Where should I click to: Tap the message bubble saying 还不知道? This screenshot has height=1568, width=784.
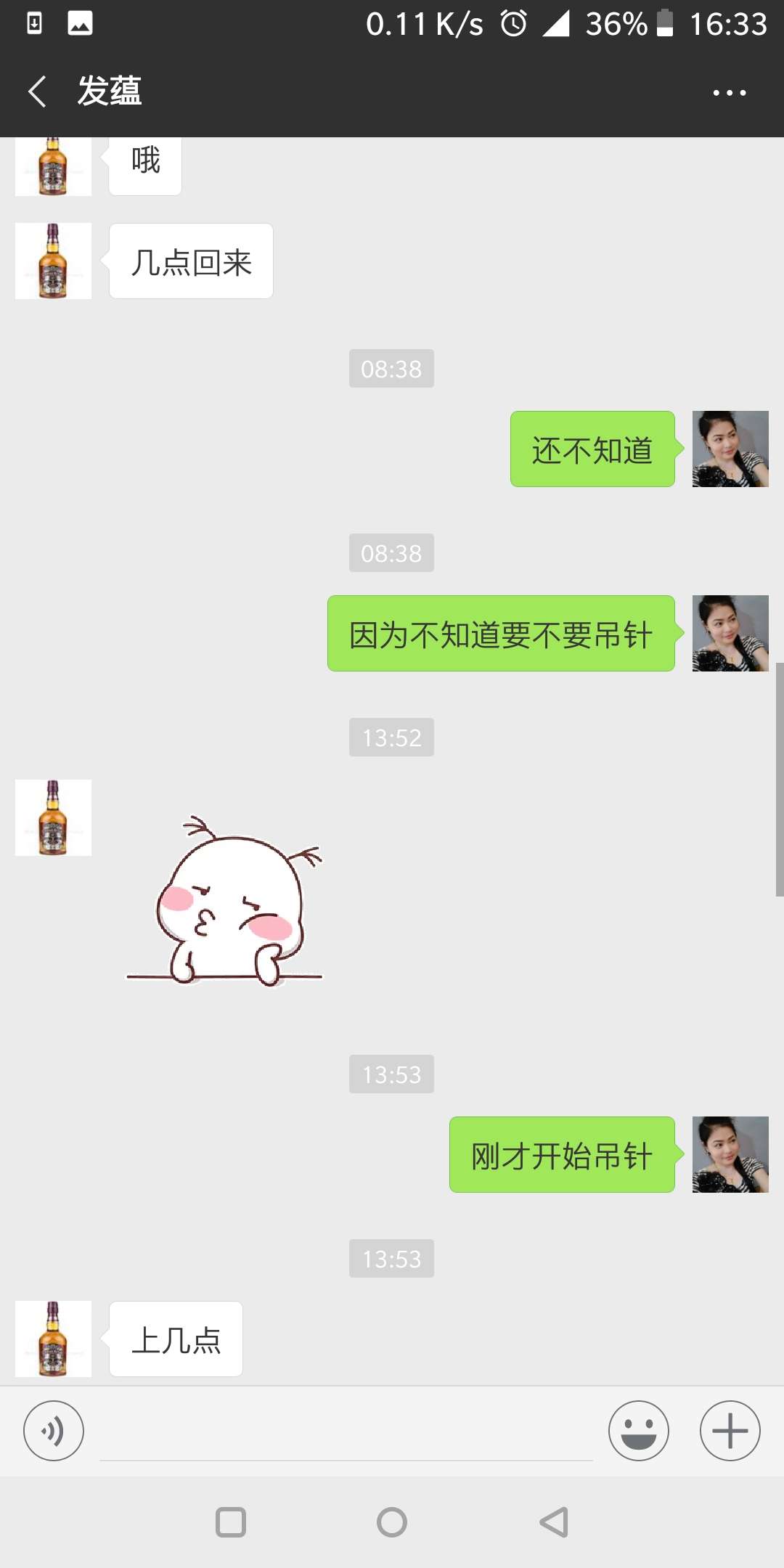592,450
